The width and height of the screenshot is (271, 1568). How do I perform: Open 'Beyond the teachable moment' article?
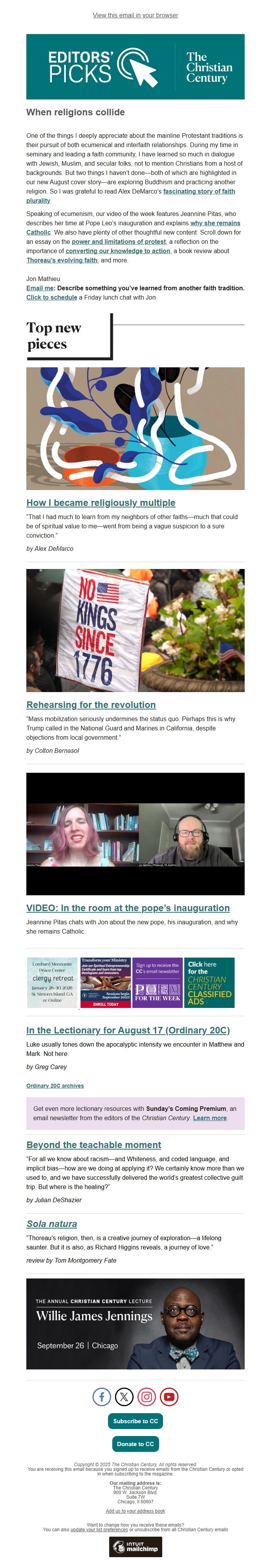93,1145
